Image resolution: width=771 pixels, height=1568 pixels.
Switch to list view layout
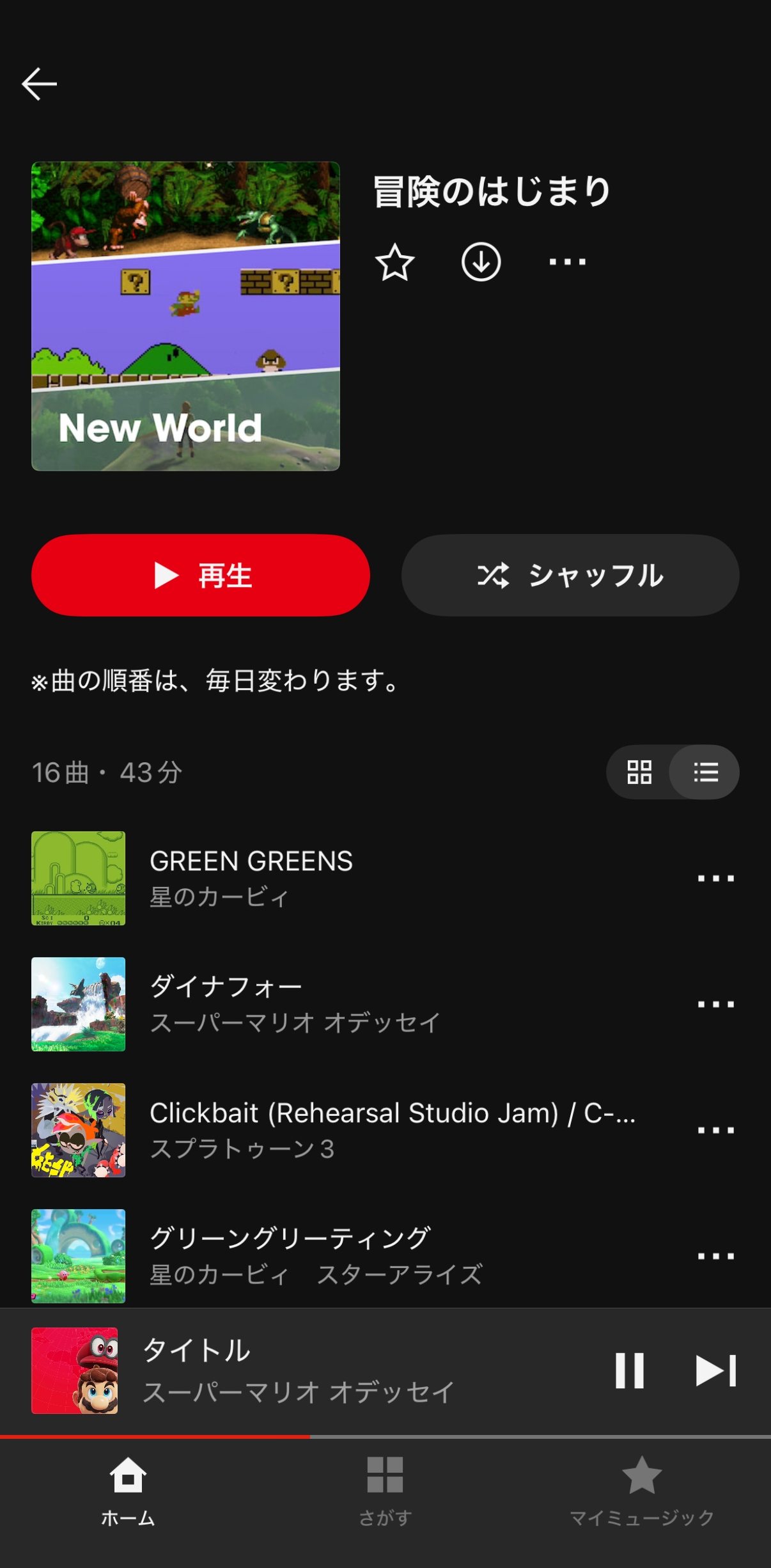(x=706, y=772)
